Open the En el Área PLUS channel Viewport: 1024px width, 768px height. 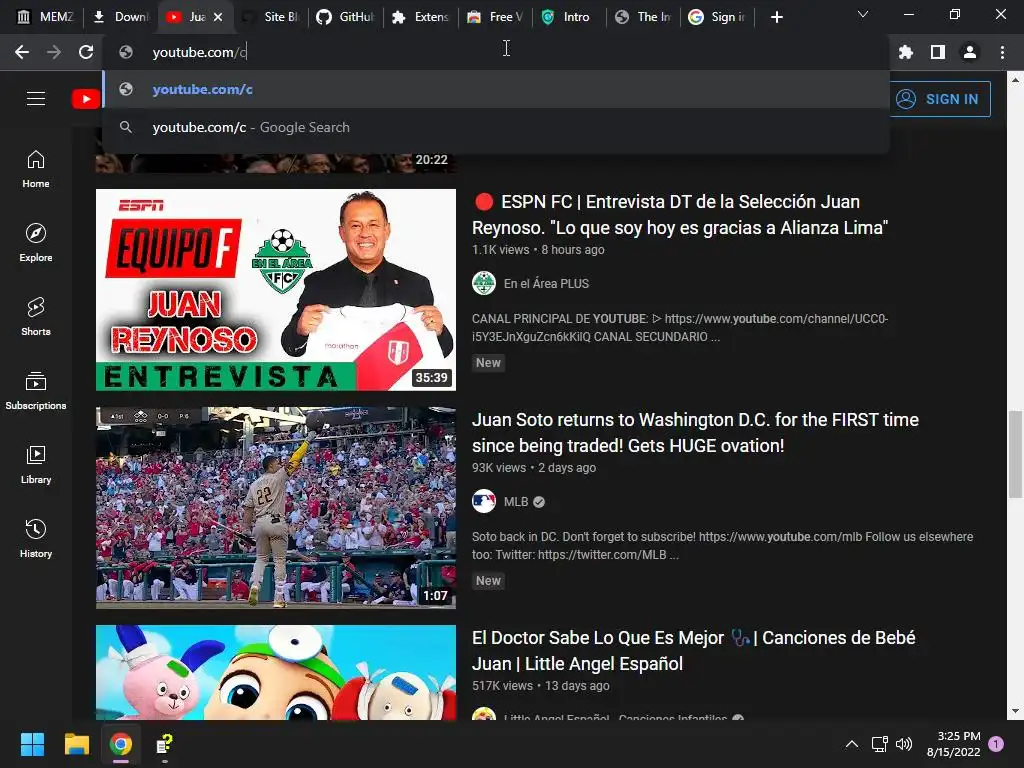545,284
